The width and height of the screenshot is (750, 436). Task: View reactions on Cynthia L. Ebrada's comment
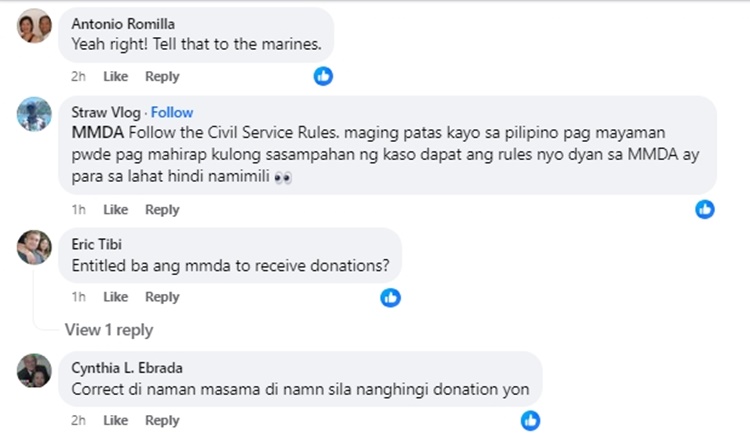pos(530,420)
